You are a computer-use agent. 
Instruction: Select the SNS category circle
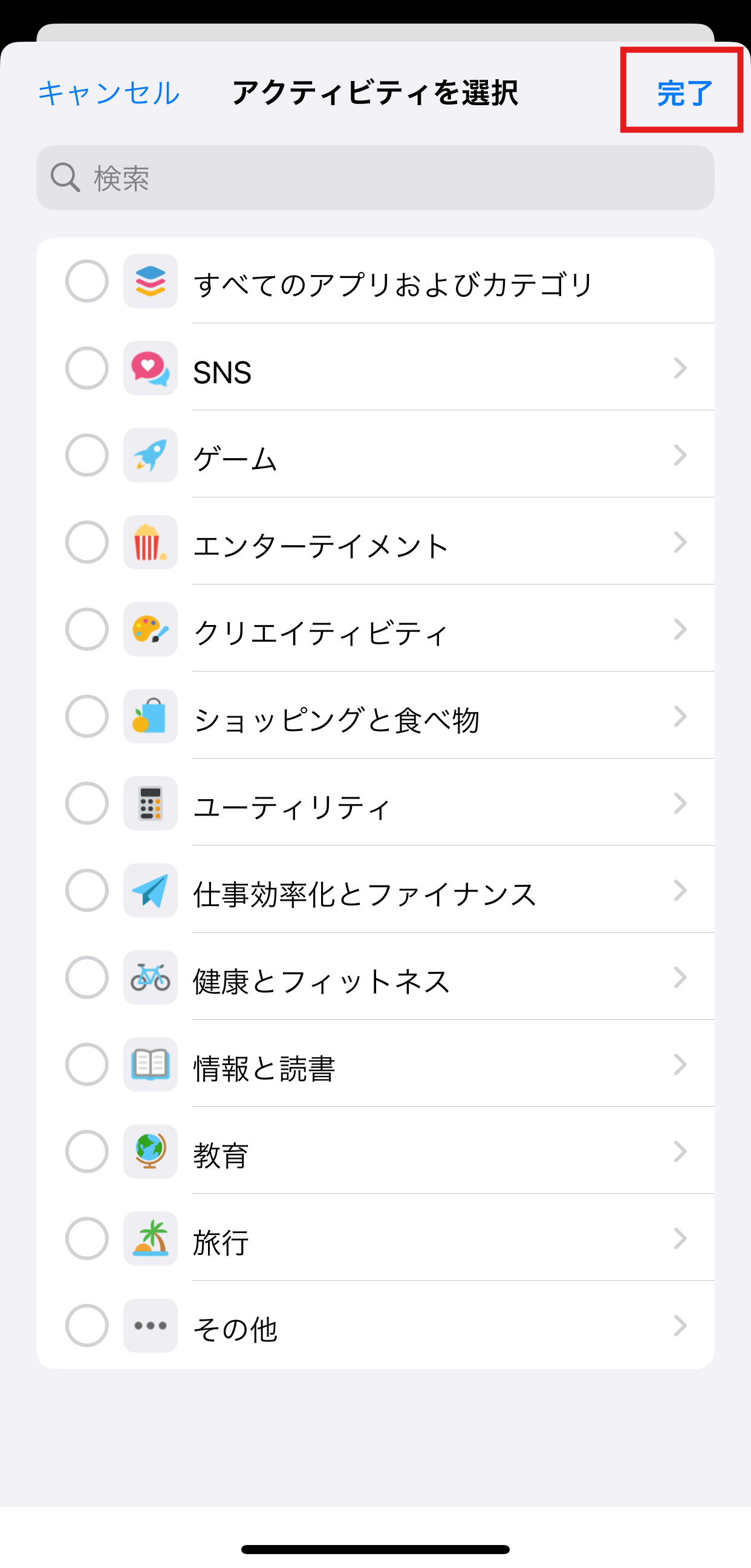[87, 368]
